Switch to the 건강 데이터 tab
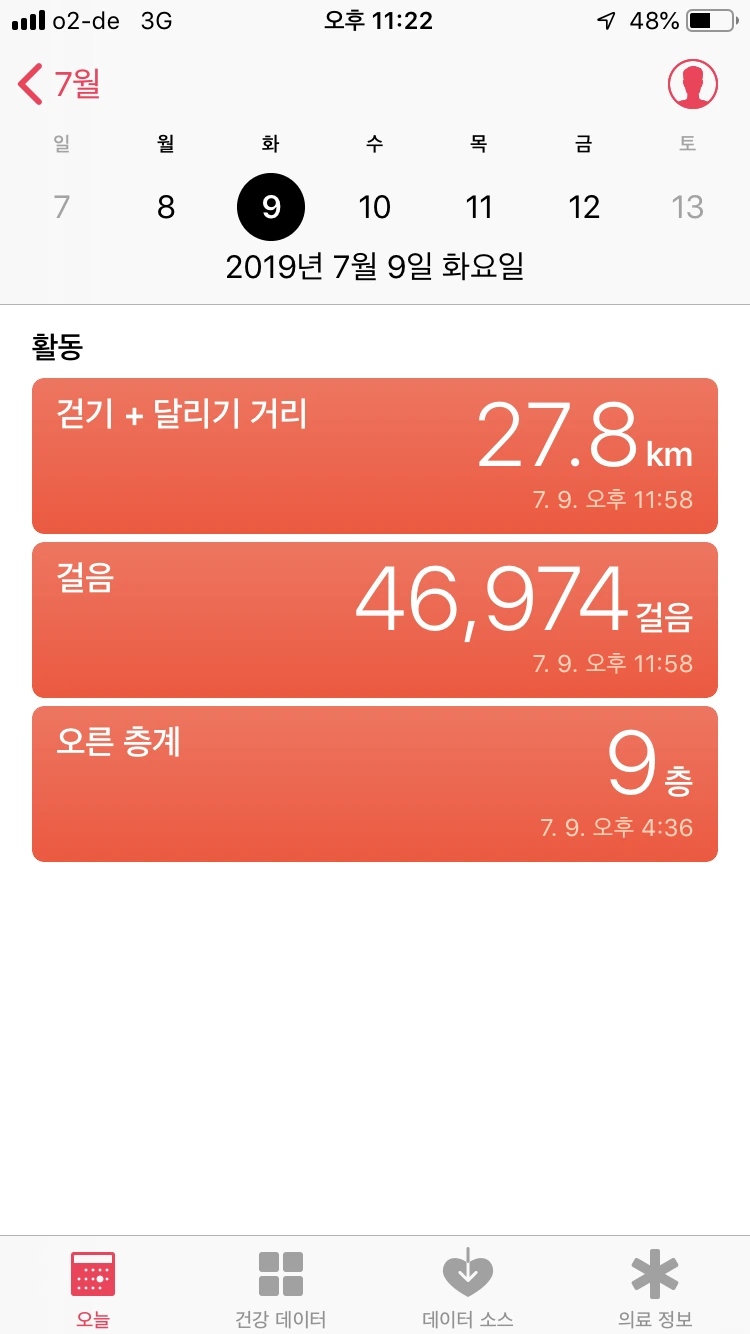The height and width of the screenshot is (1334, 750). pos(281,1287)
